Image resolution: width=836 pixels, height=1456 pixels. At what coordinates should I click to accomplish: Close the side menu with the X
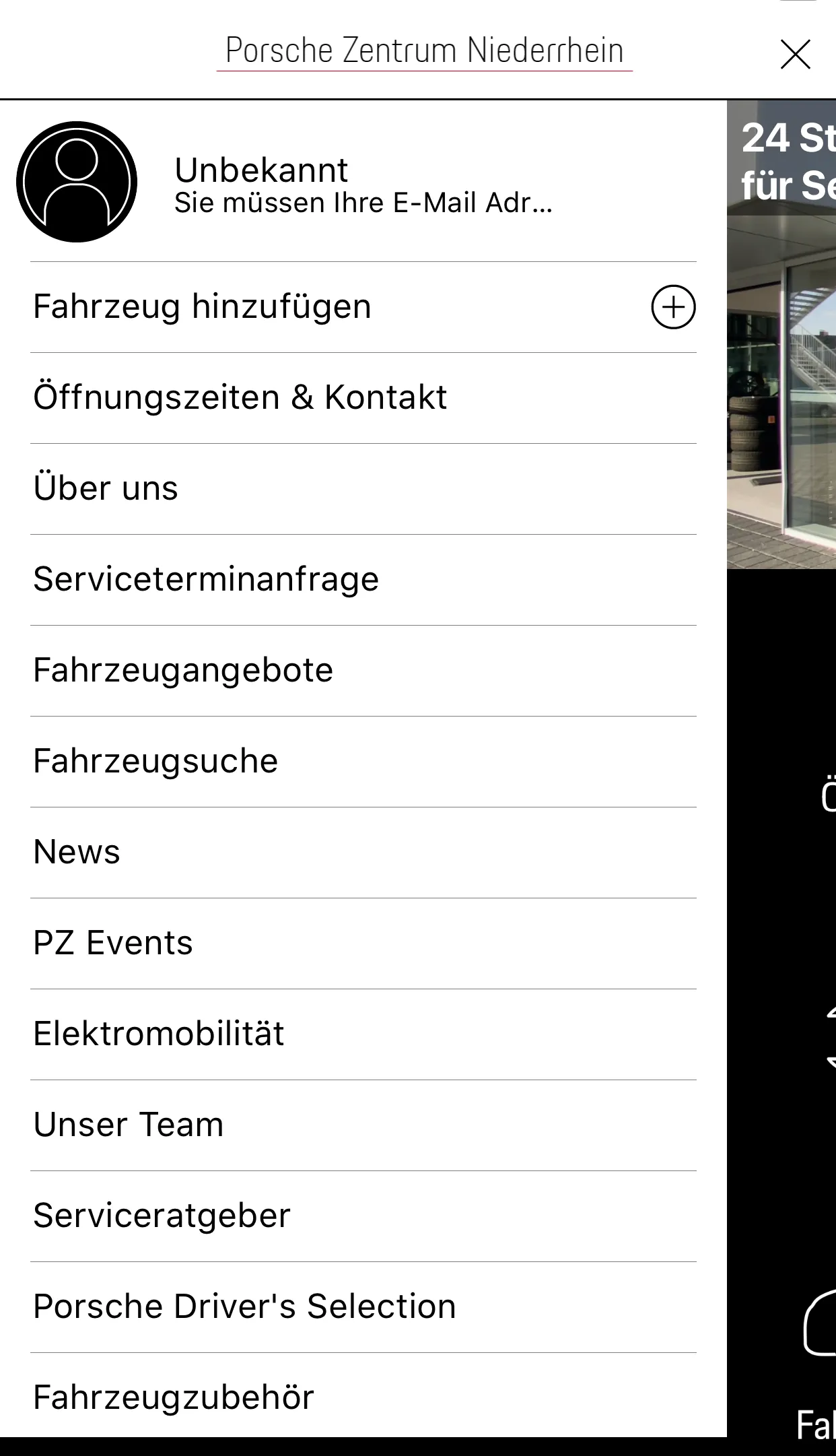(x=795, y=55)
